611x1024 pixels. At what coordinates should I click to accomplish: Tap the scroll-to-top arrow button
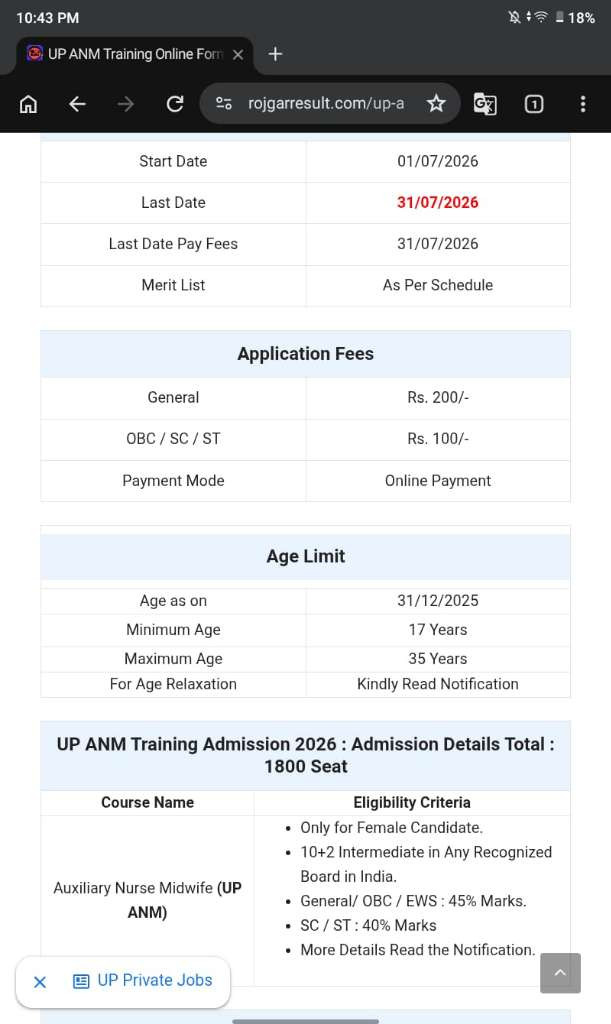tap(560, 973)
